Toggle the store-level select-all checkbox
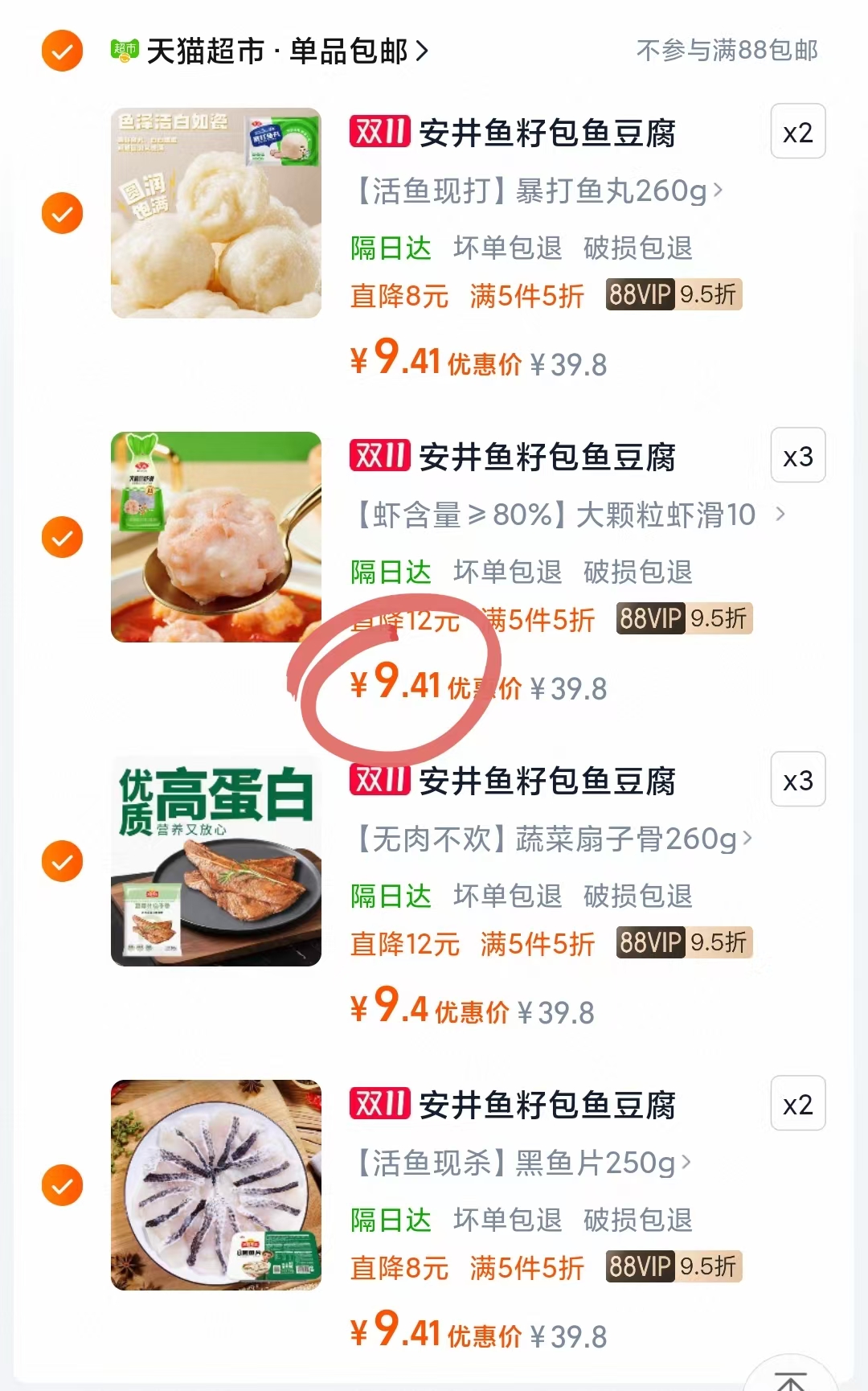Viewport: 868px width, 1391px height. click(x=60, y=50)
